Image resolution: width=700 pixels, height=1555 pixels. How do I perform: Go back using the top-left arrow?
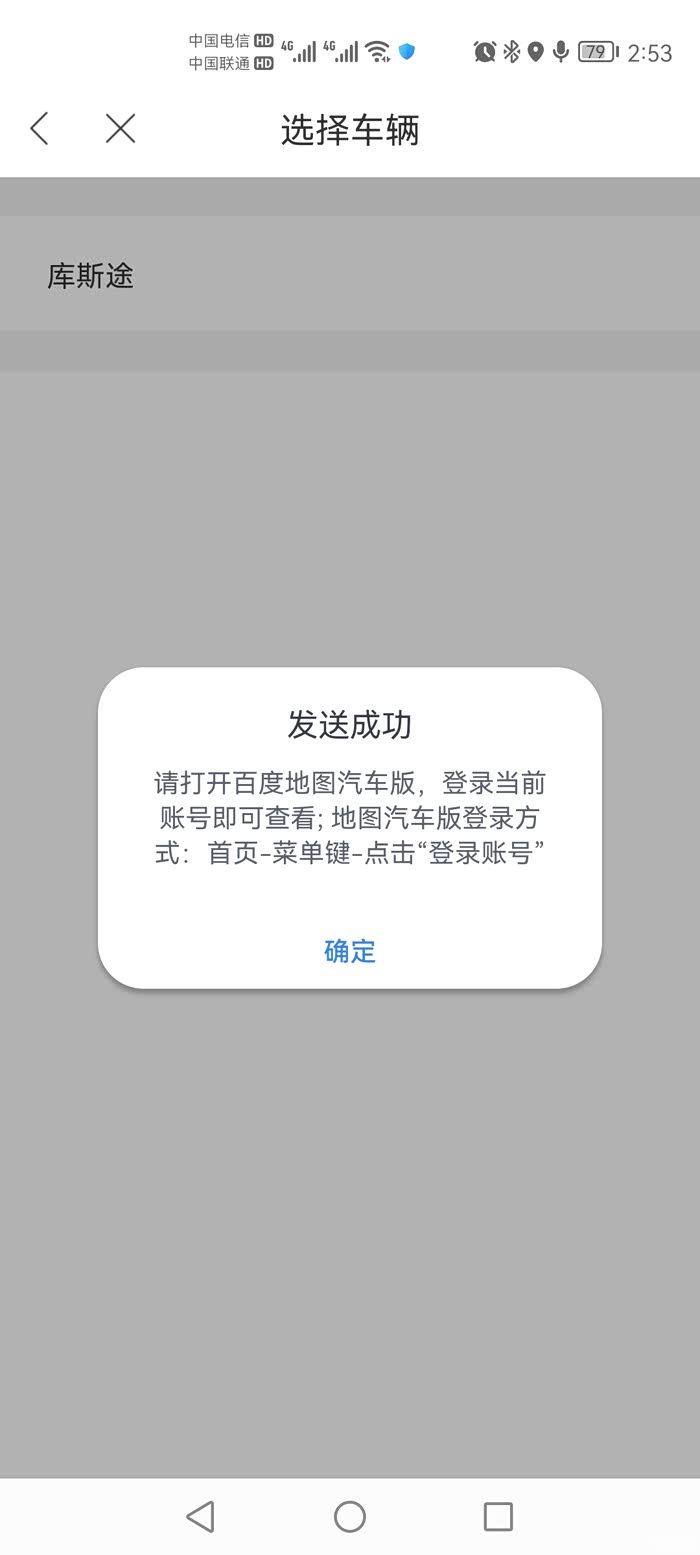40,128
